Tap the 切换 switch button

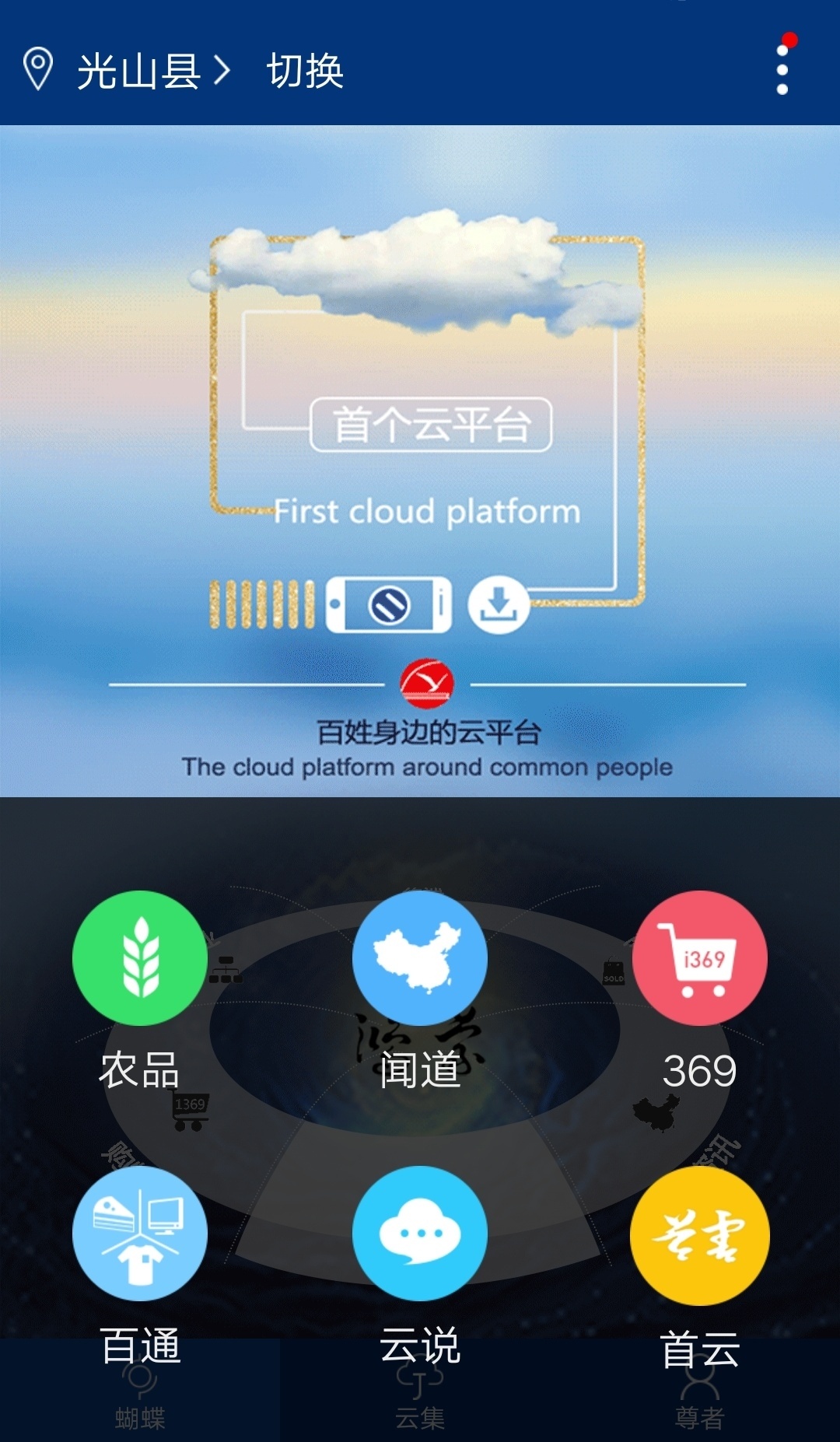click(305, 72)
